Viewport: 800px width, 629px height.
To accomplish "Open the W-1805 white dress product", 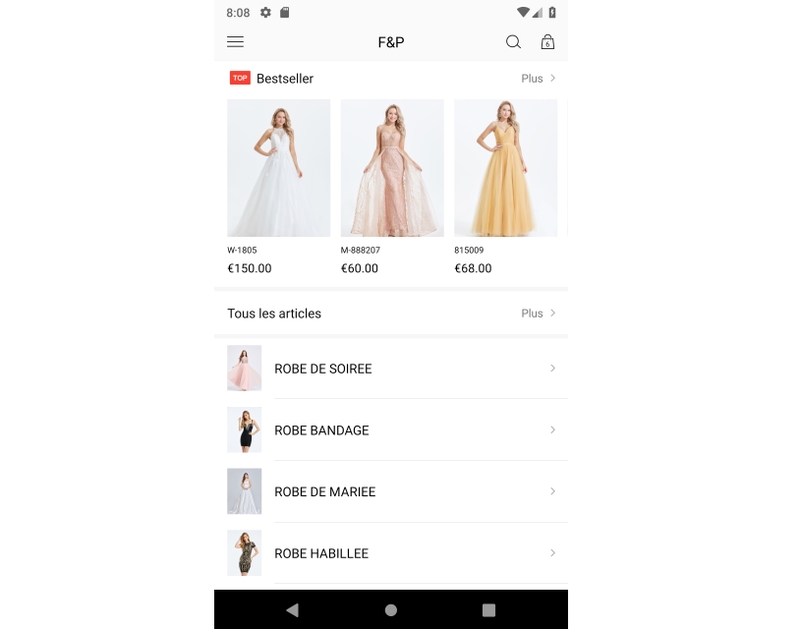I will [x=278, y=168].
